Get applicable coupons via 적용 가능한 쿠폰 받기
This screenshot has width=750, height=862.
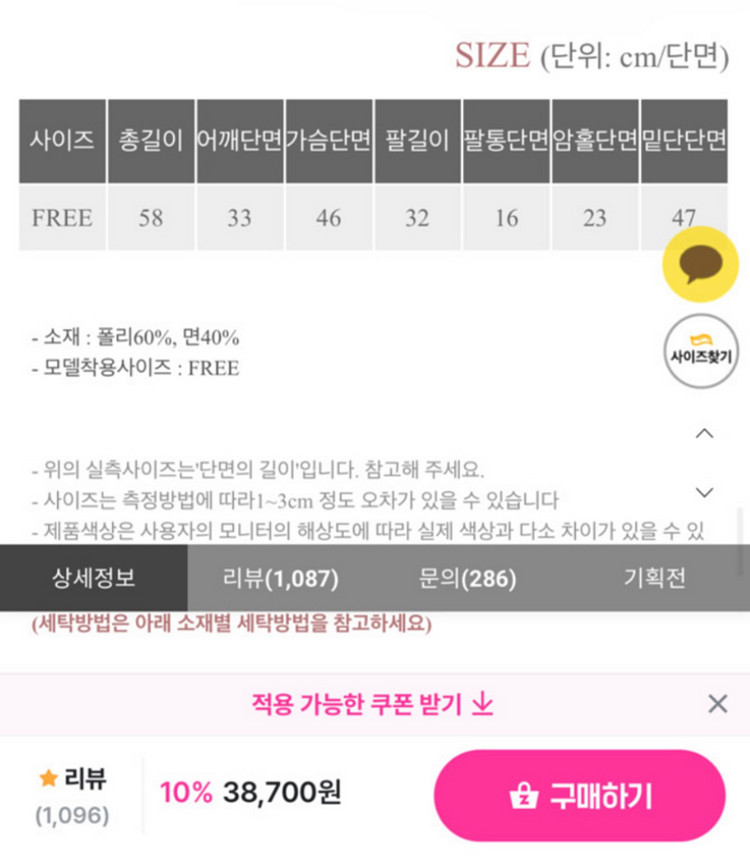click(x=373, y=704)
